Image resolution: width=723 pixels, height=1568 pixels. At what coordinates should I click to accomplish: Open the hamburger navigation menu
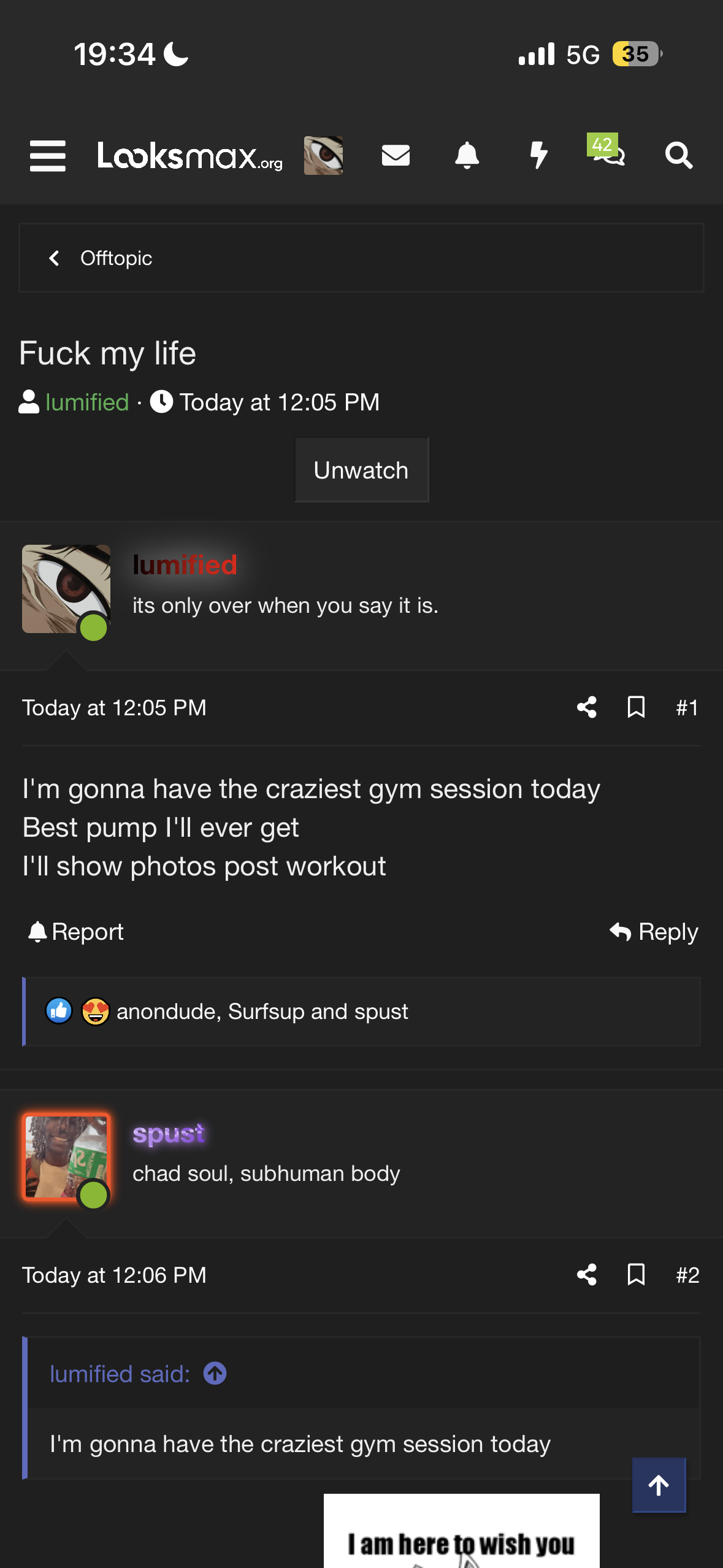(48, 156)
